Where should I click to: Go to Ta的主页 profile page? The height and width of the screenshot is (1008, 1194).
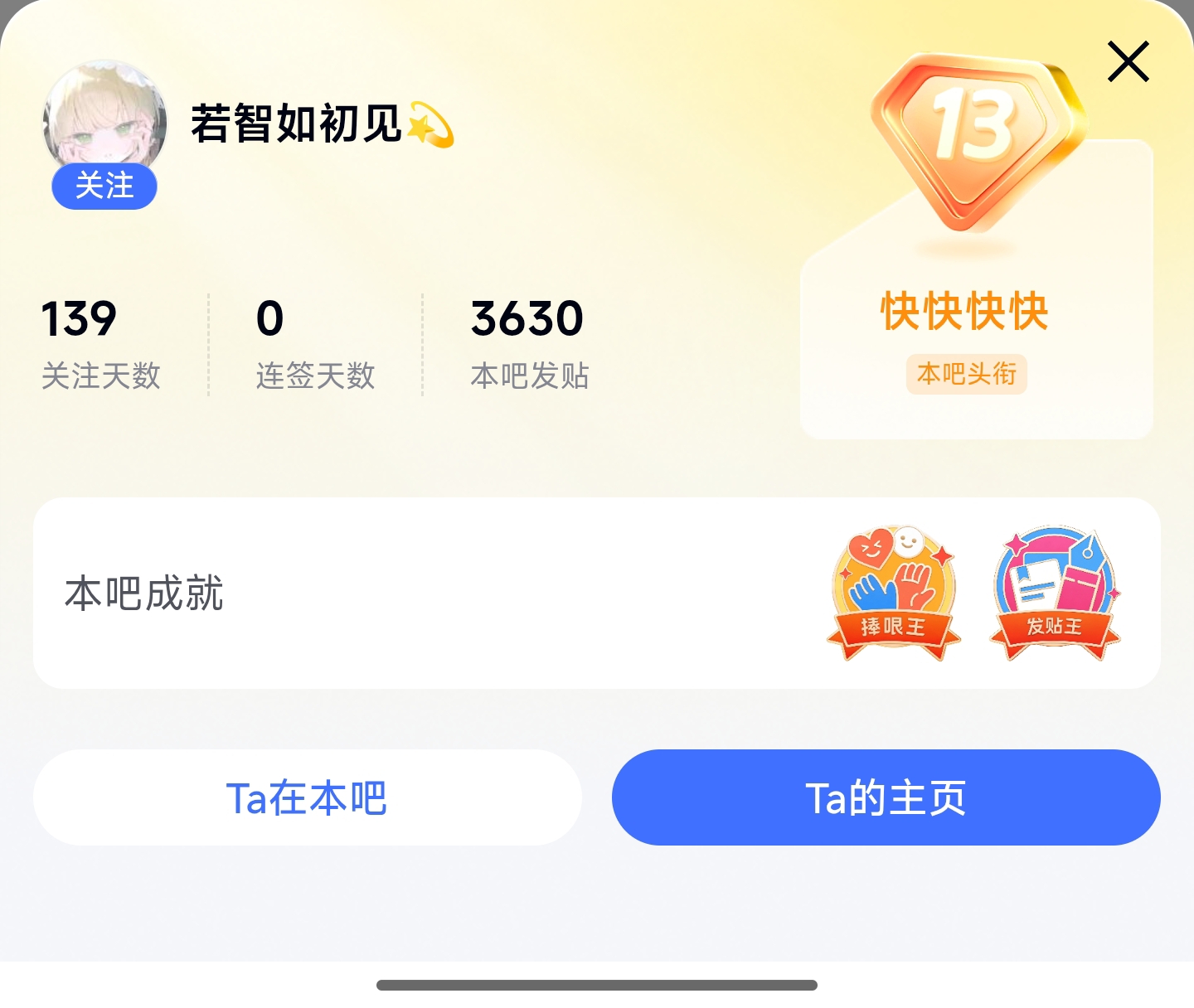[x=886, y=797]
